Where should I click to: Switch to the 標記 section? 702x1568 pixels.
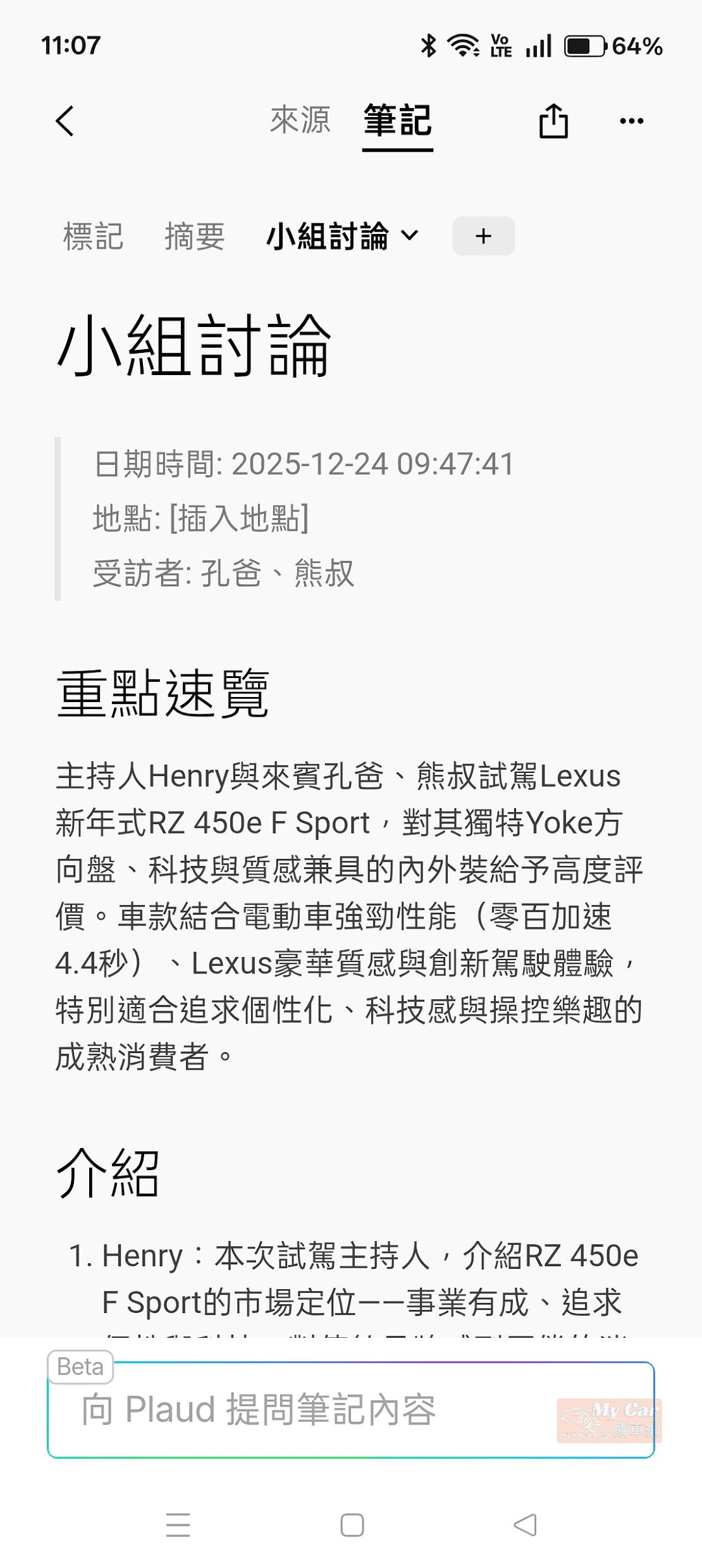pyautogui.click(x=93, y=237)
